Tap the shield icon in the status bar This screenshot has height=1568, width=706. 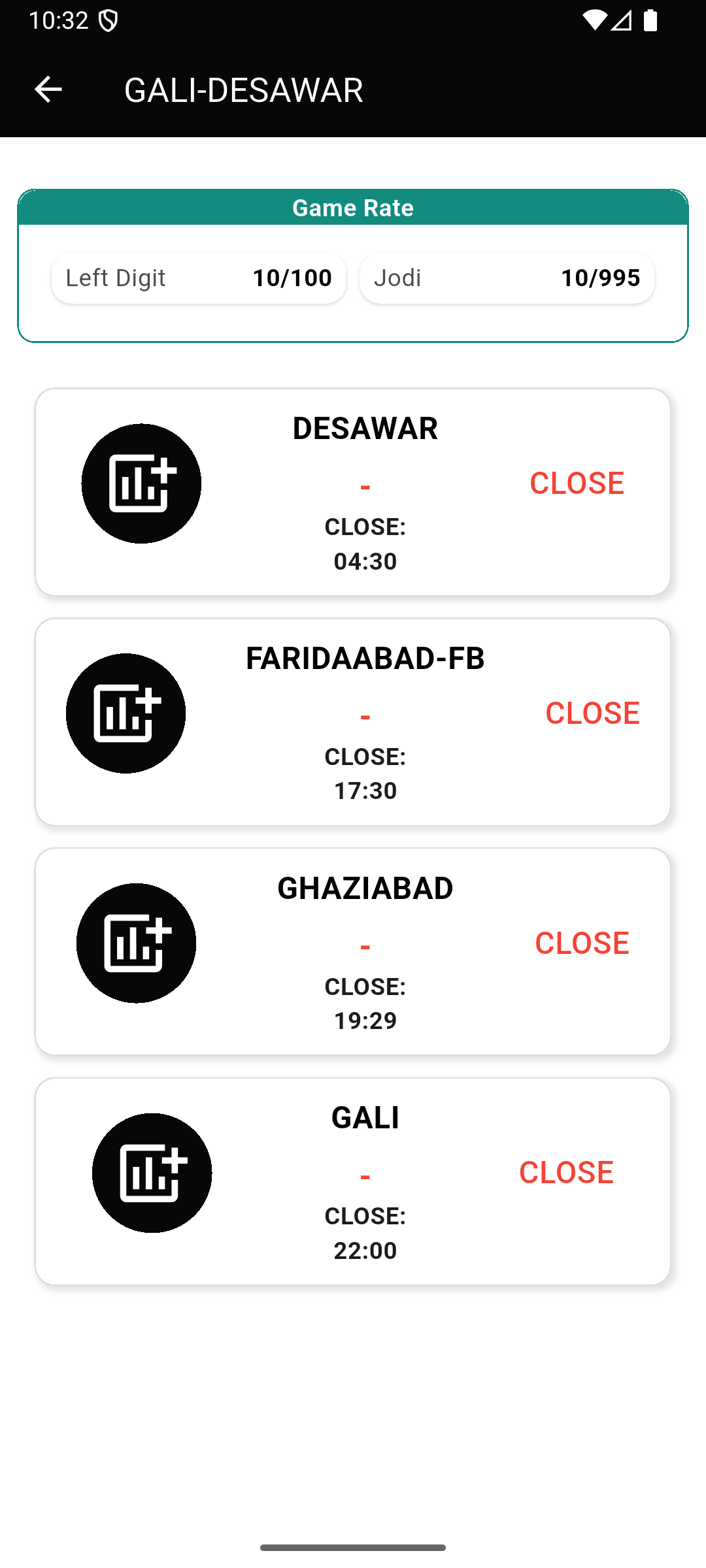(108, 20)
